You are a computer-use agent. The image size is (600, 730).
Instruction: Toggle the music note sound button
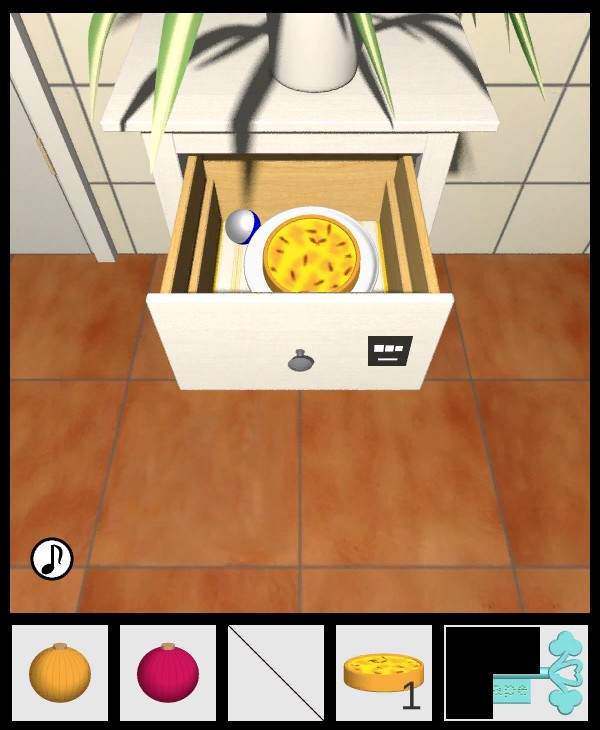52,559
